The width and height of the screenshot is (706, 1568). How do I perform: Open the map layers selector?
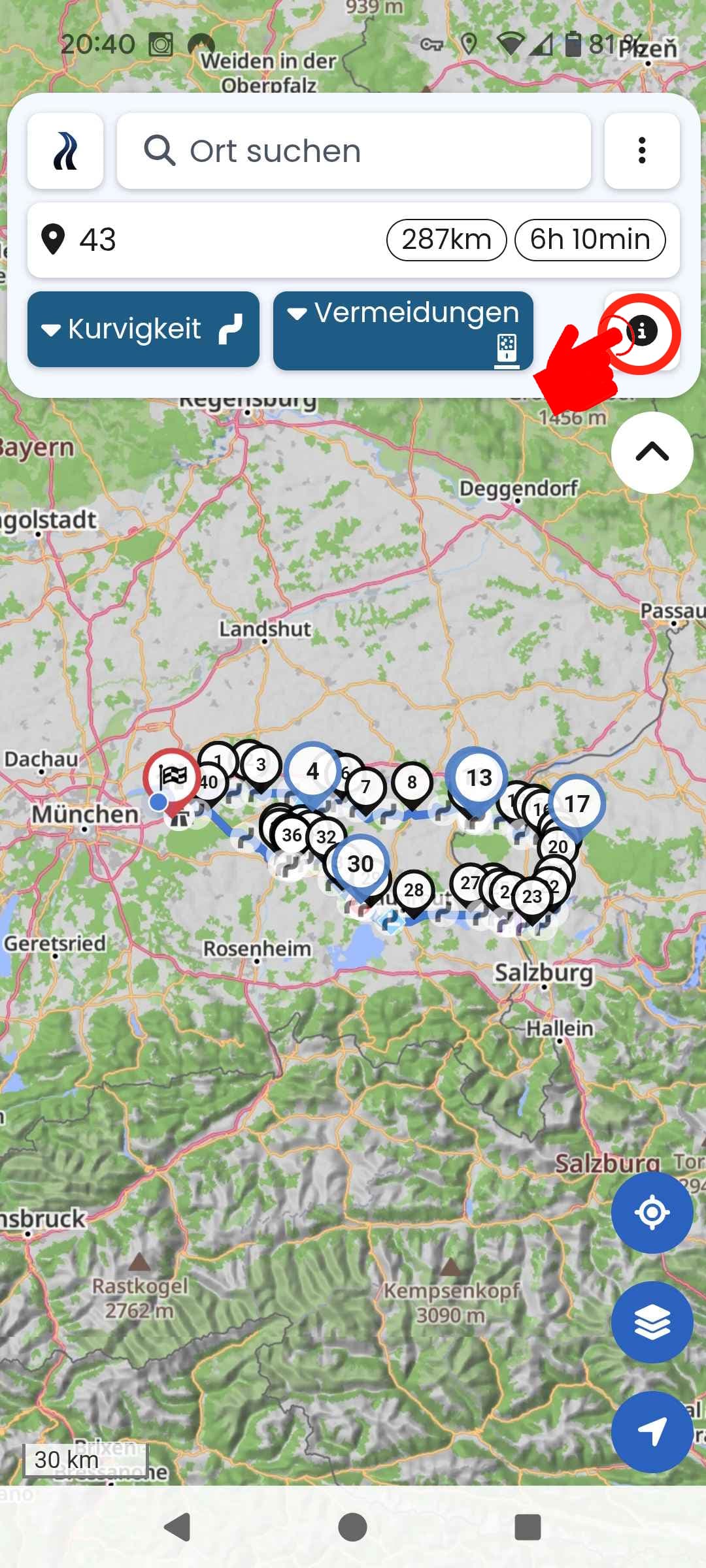652,1322
